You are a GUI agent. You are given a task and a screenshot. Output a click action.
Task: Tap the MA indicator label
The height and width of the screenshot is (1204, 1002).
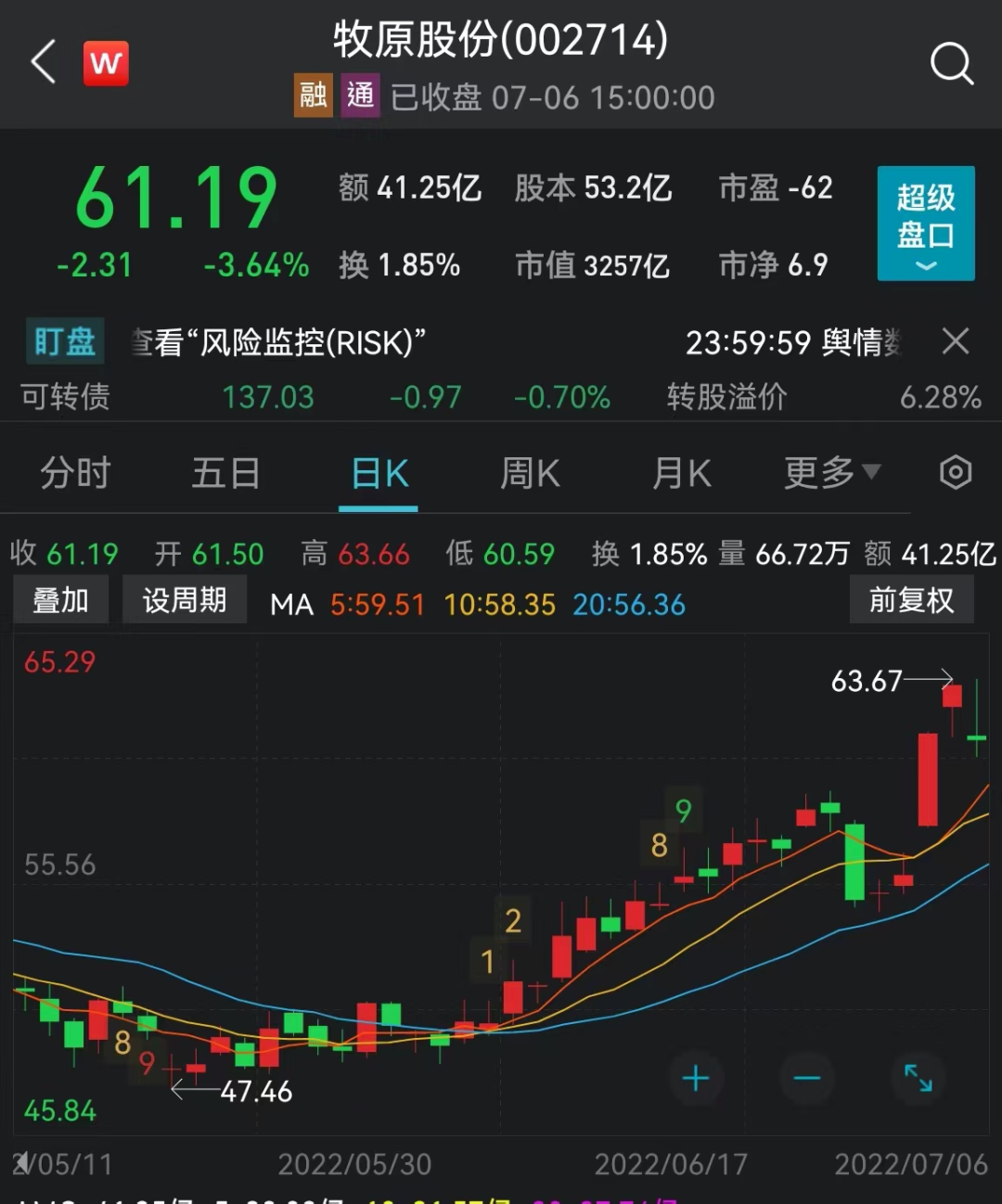(290, 605)
